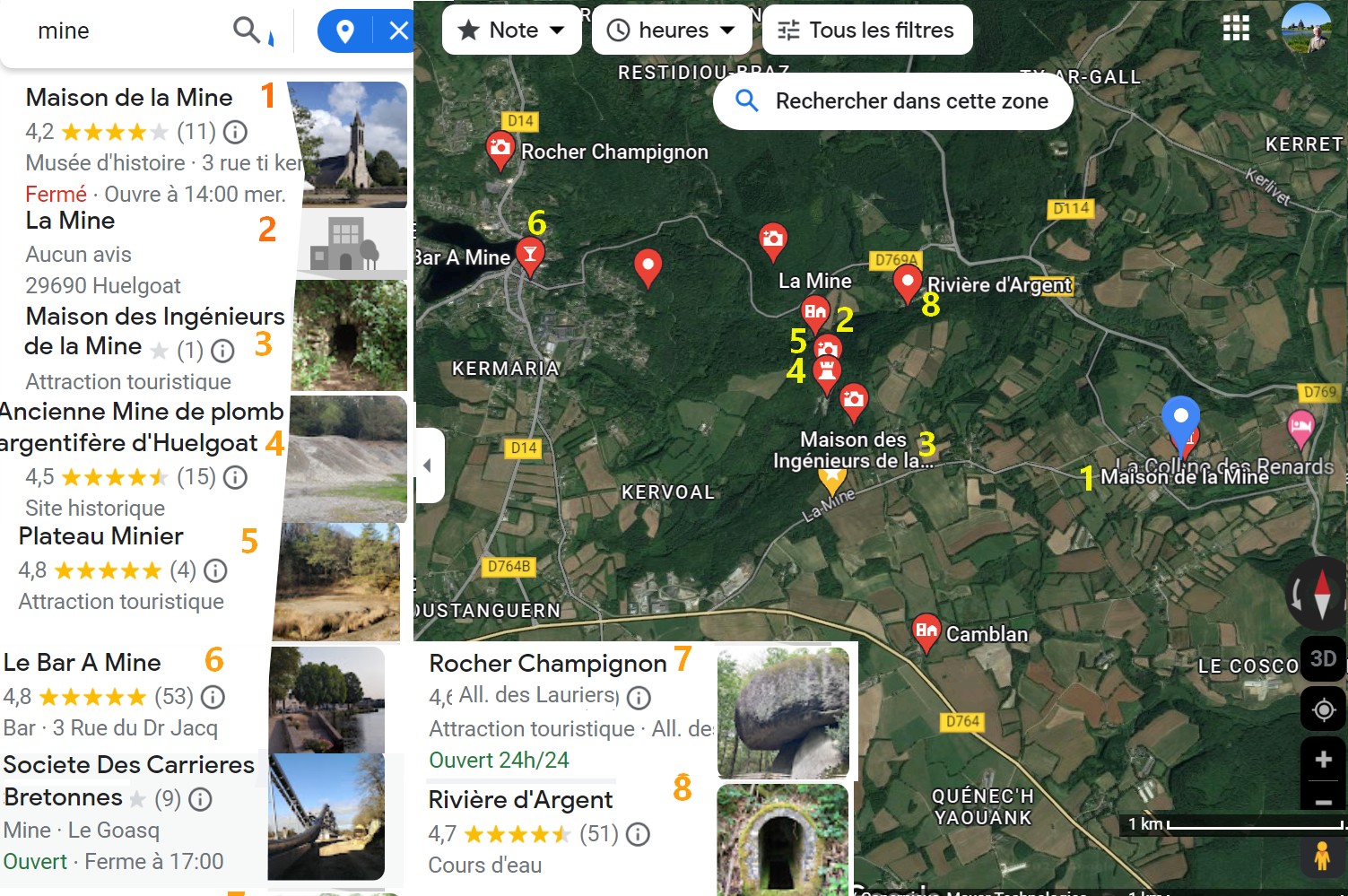Open the Le Bar A Mine result
This screenshot has height=896, width=1348.
(82, 663)
